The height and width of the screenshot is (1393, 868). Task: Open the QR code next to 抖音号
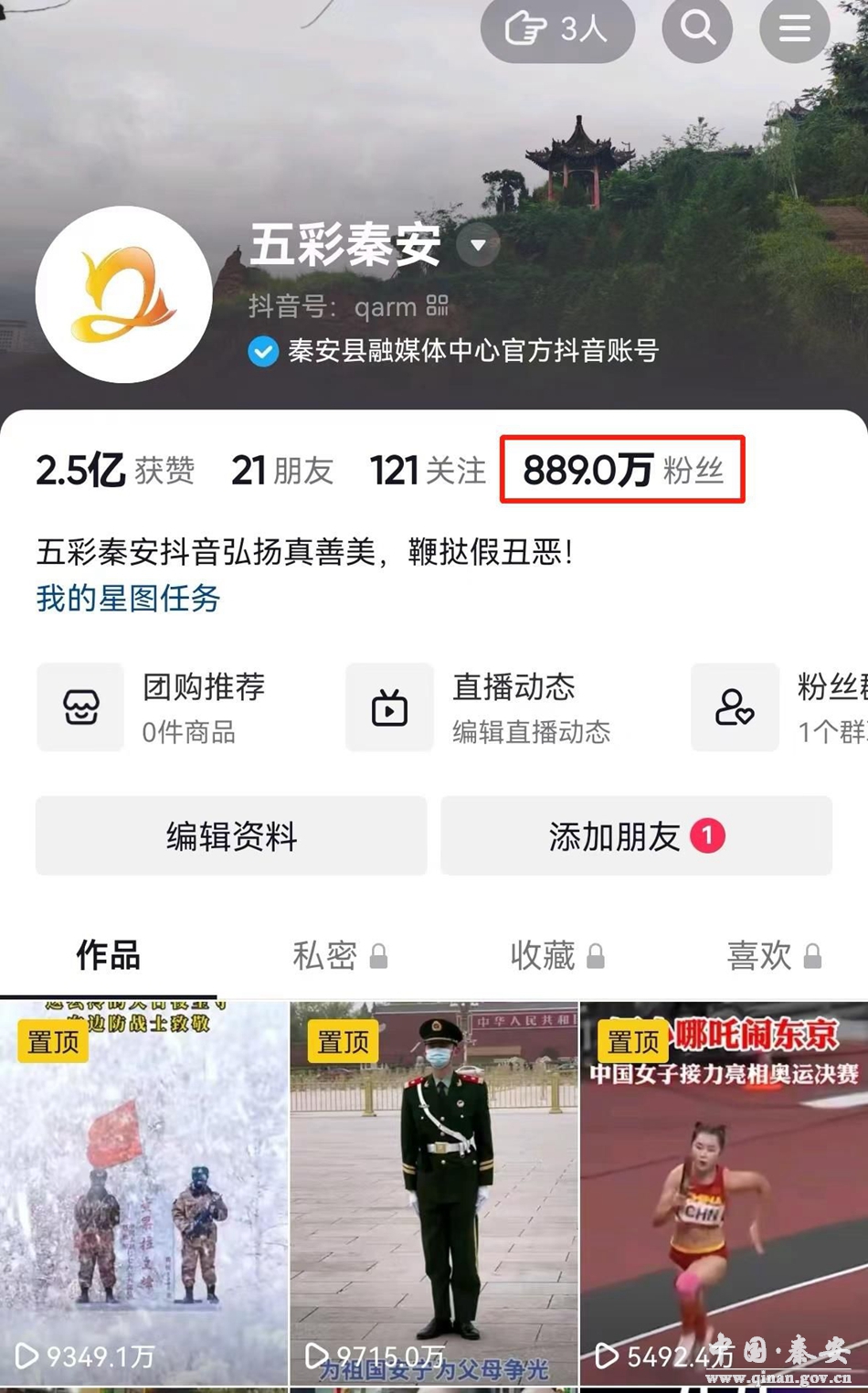(438, 305)
